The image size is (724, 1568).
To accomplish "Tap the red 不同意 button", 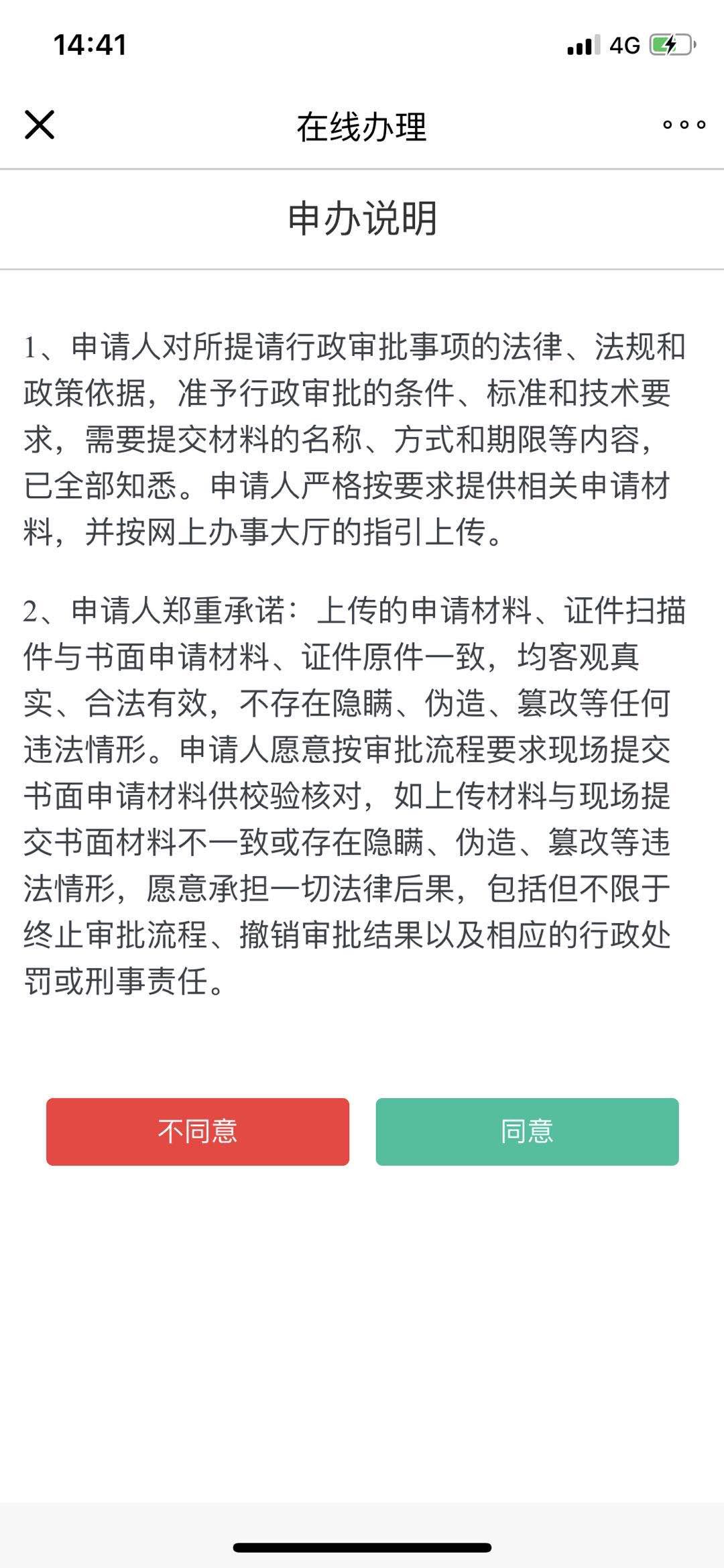I will [197, 1130].
